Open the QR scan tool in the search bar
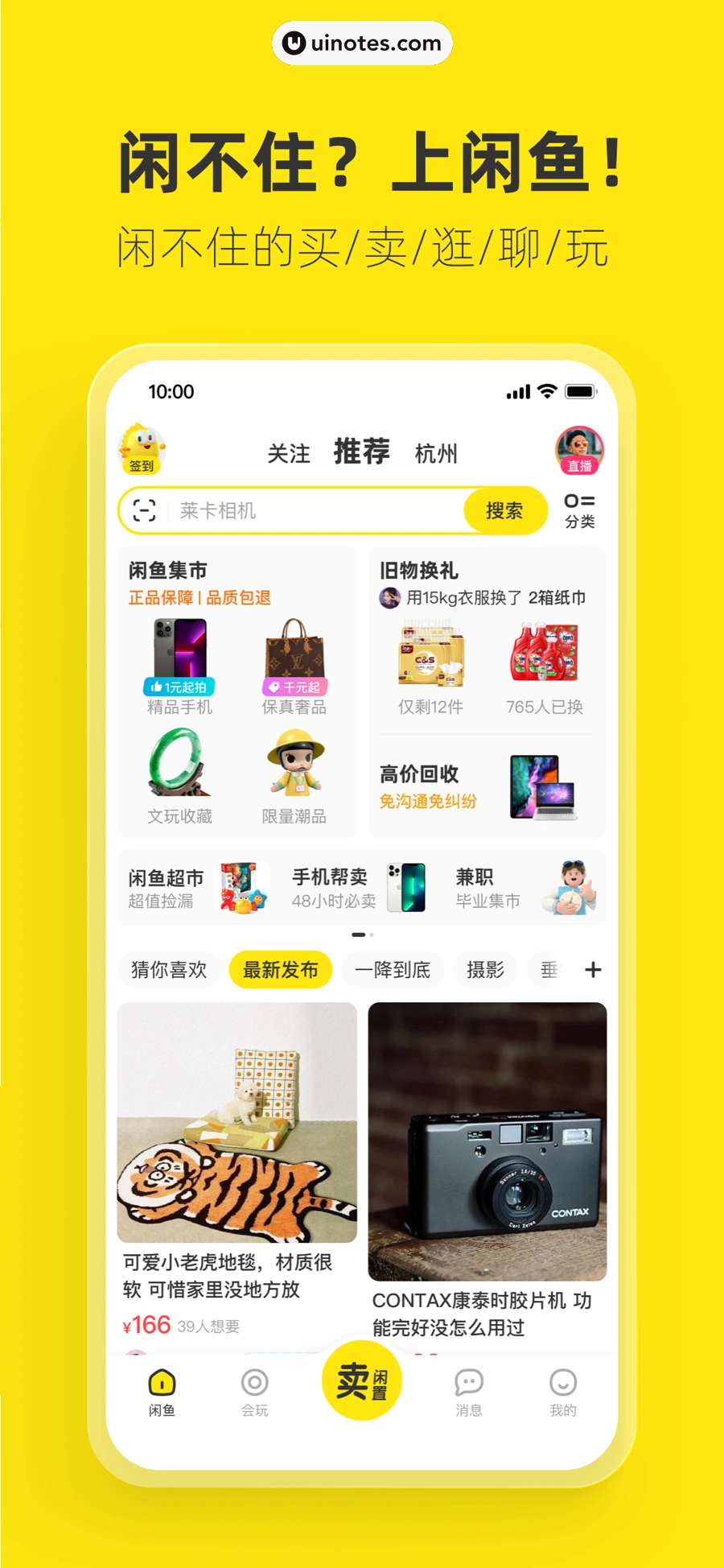The image size is (724, 1568). coord(146,510)
